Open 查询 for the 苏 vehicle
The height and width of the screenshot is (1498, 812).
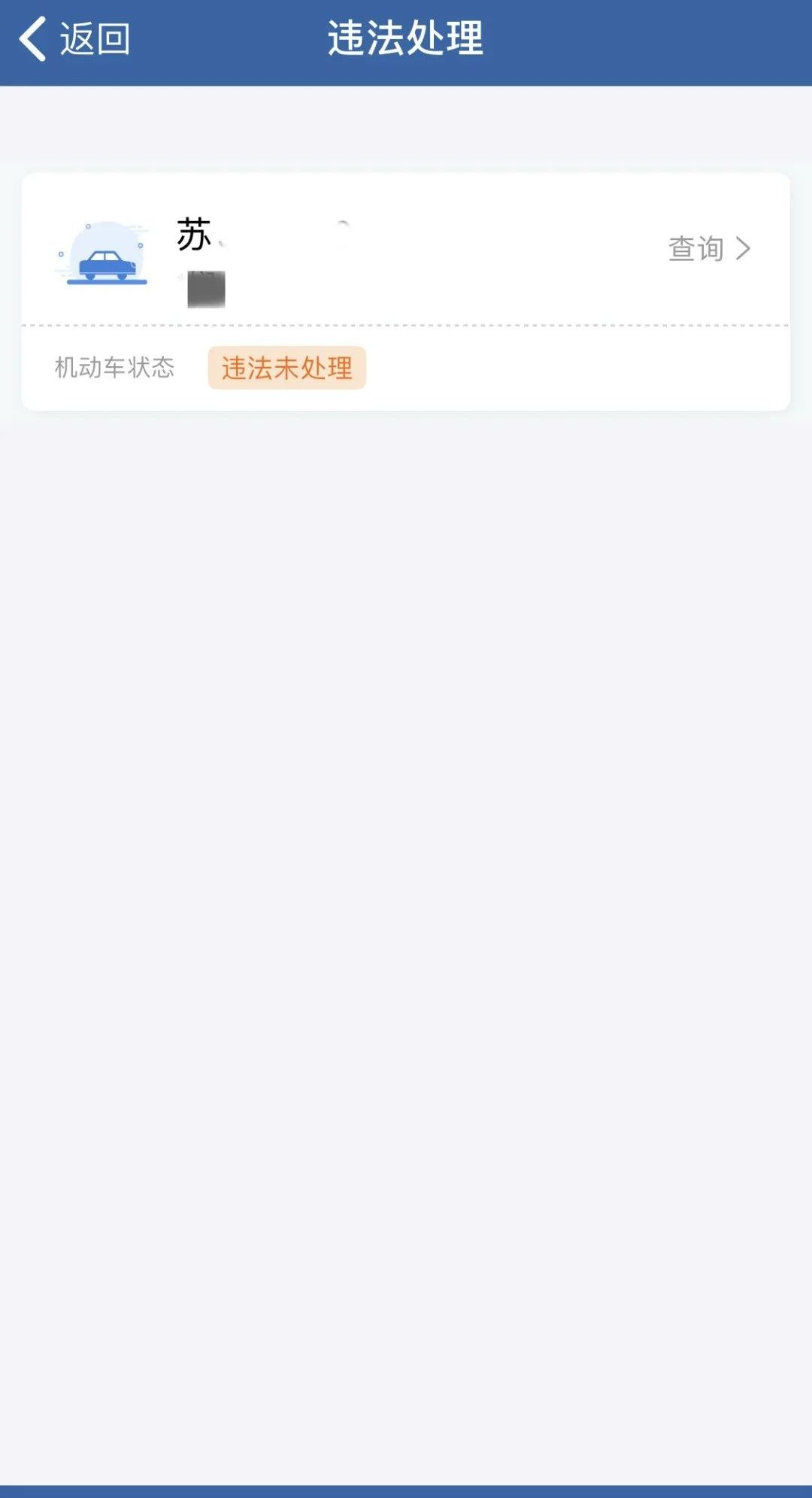(x=709, y=249)
